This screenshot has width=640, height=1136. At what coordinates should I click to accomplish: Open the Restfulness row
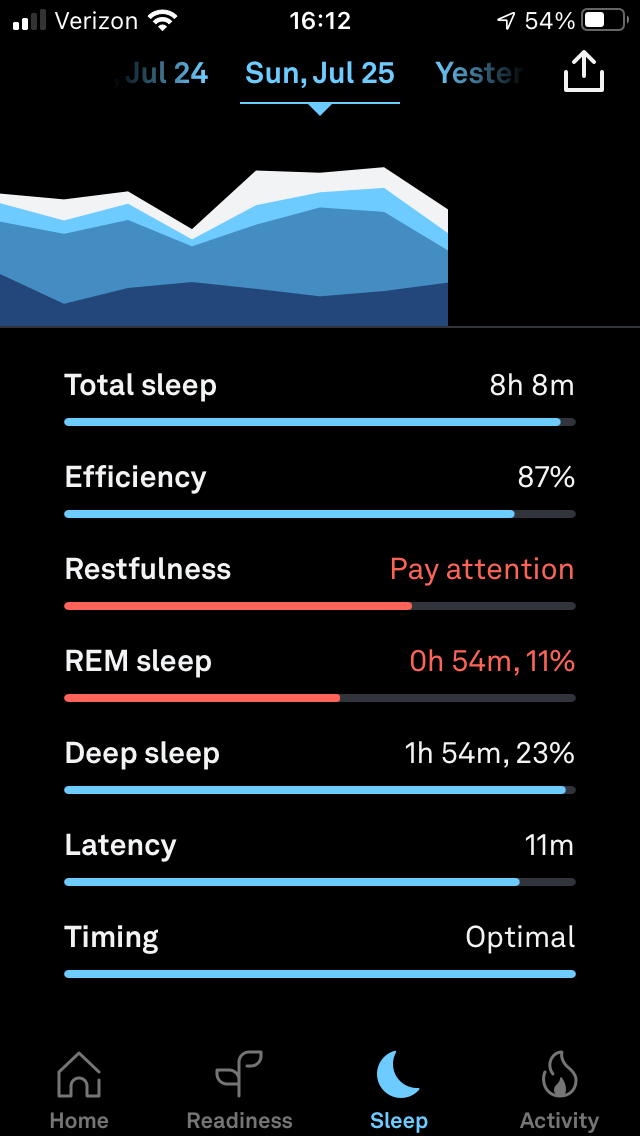[x=320, y=581]
